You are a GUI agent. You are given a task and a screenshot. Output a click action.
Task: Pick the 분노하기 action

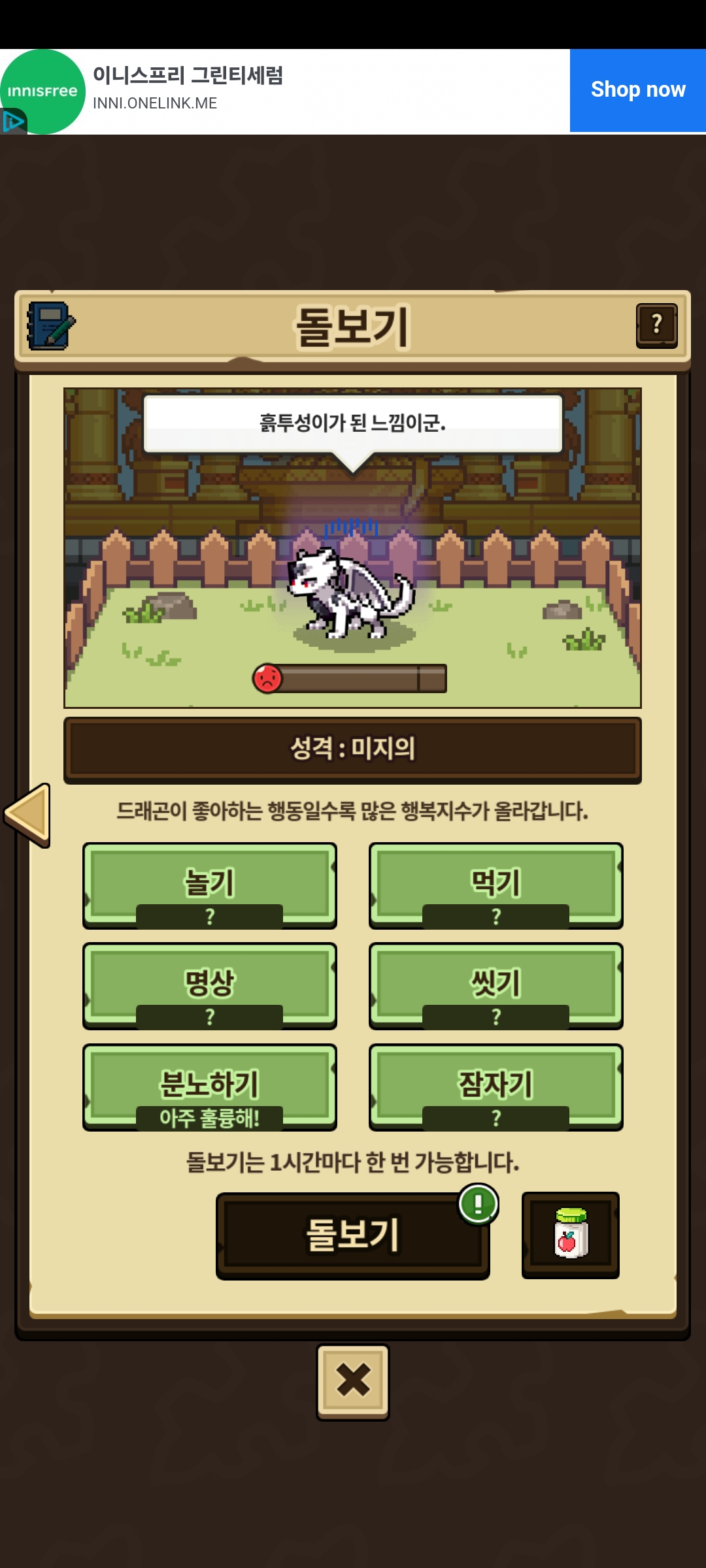[210, 1088]
